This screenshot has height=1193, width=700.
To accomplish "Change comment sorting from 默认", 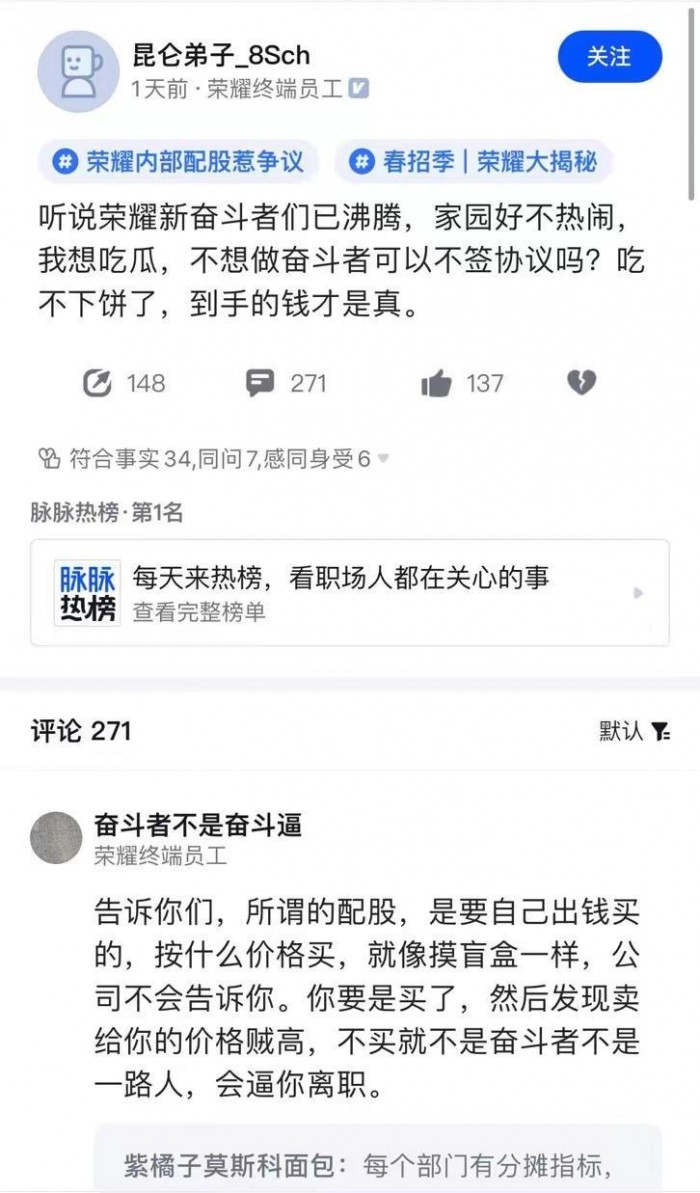I will [x=634, y=731].
